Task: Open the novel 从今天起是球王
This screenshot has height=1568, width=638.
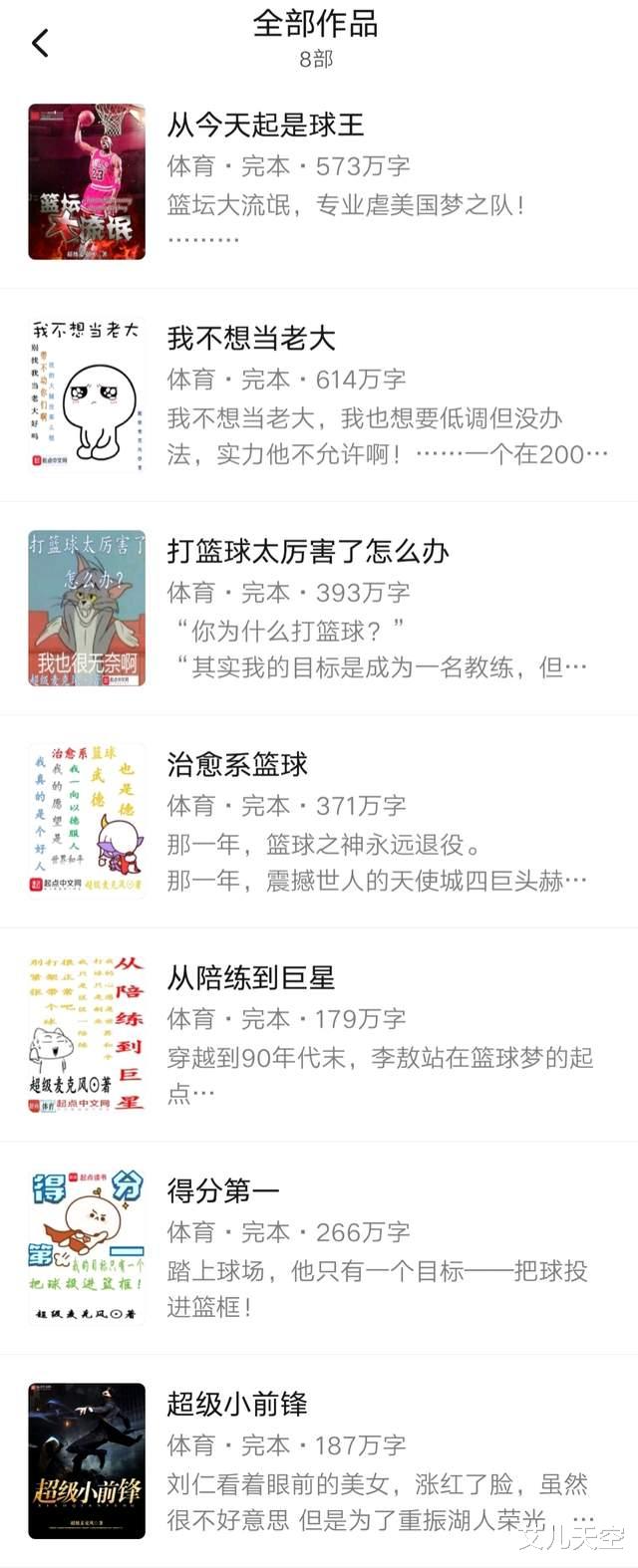Action: pyautogui.click(x=265, y=126)
